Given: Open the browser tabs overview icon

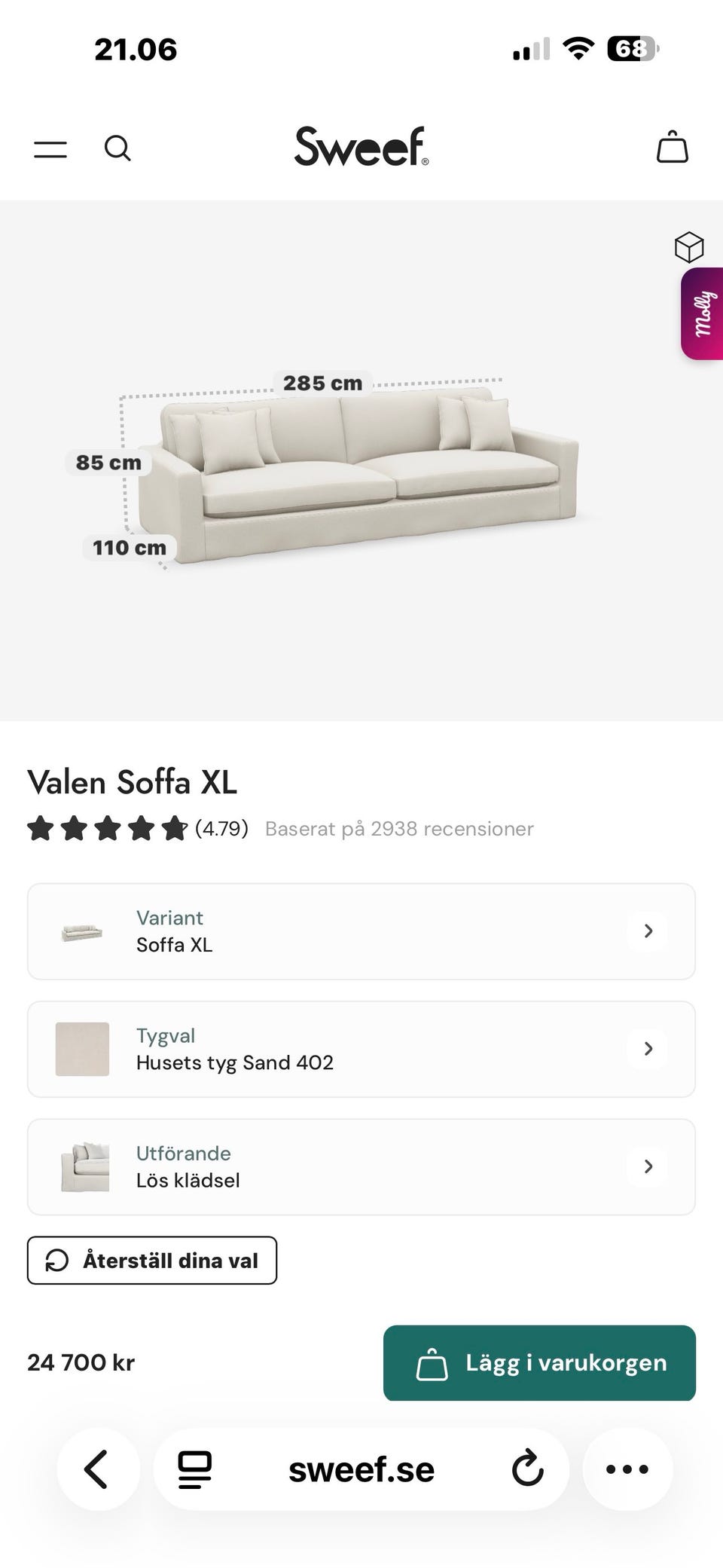Looking at the screenshot, I should click(x=192, y=1469).
